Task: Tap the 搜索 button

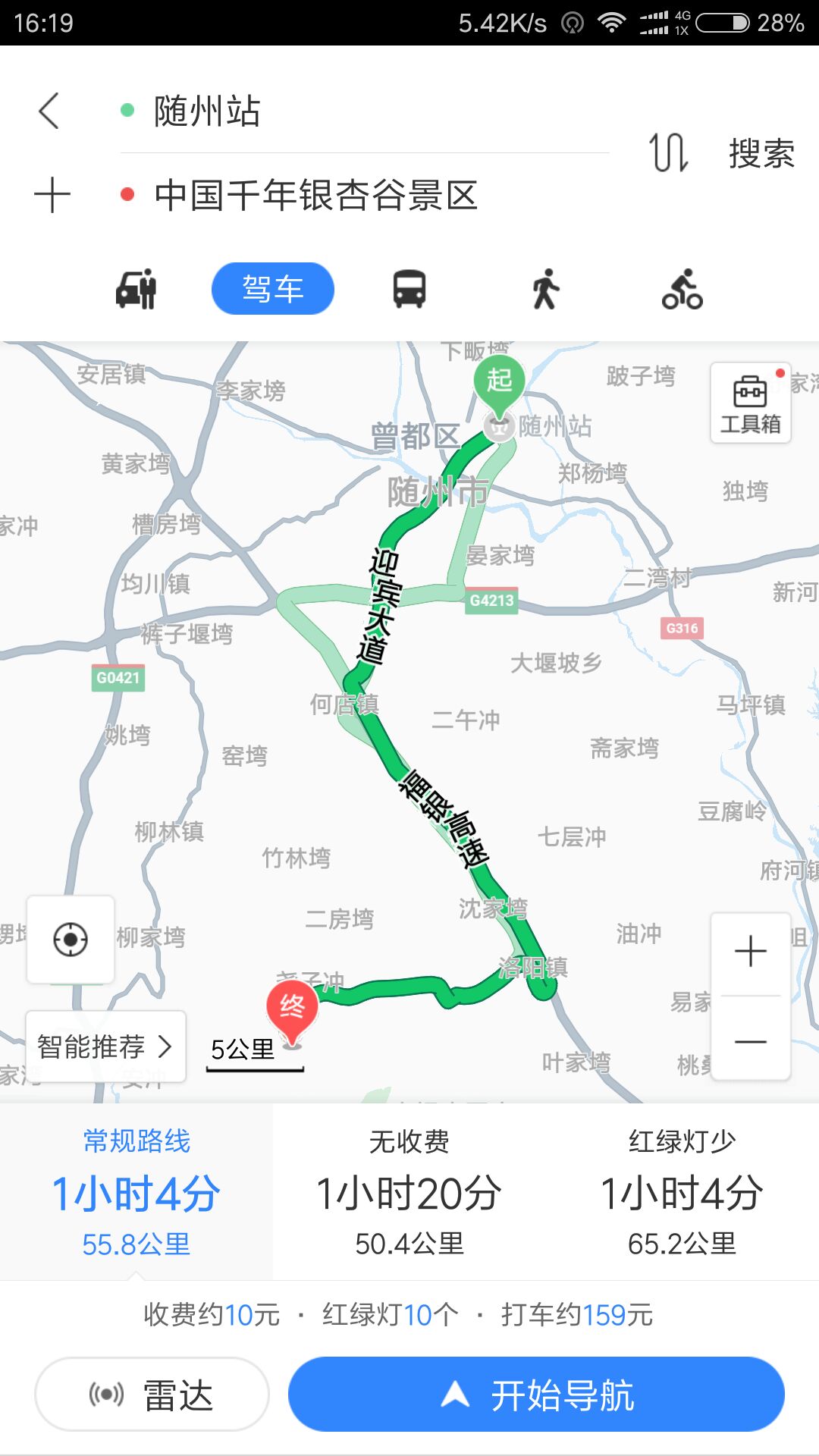Action: 761,154
